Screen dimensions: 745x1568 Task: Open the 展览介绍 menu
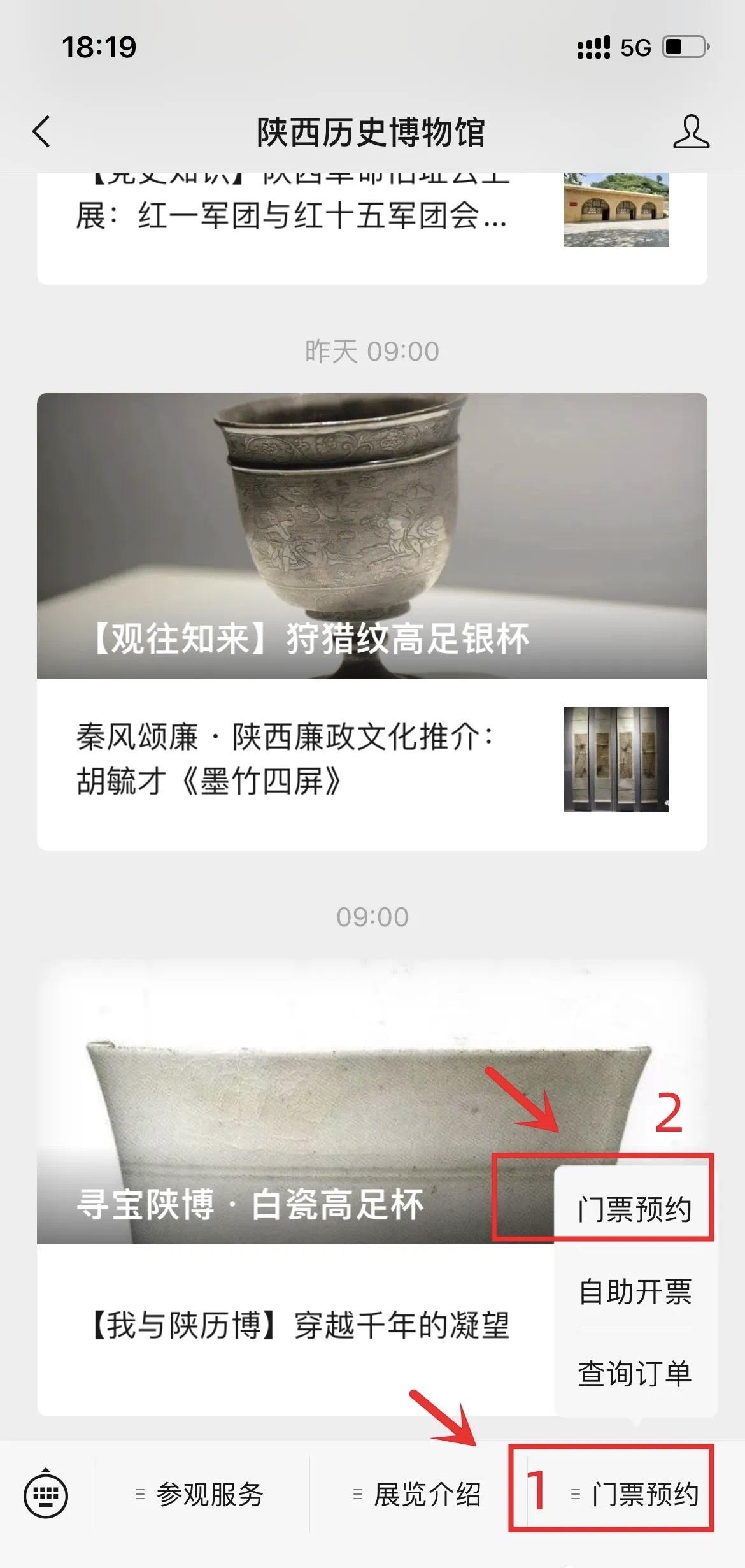(418, 1494)
